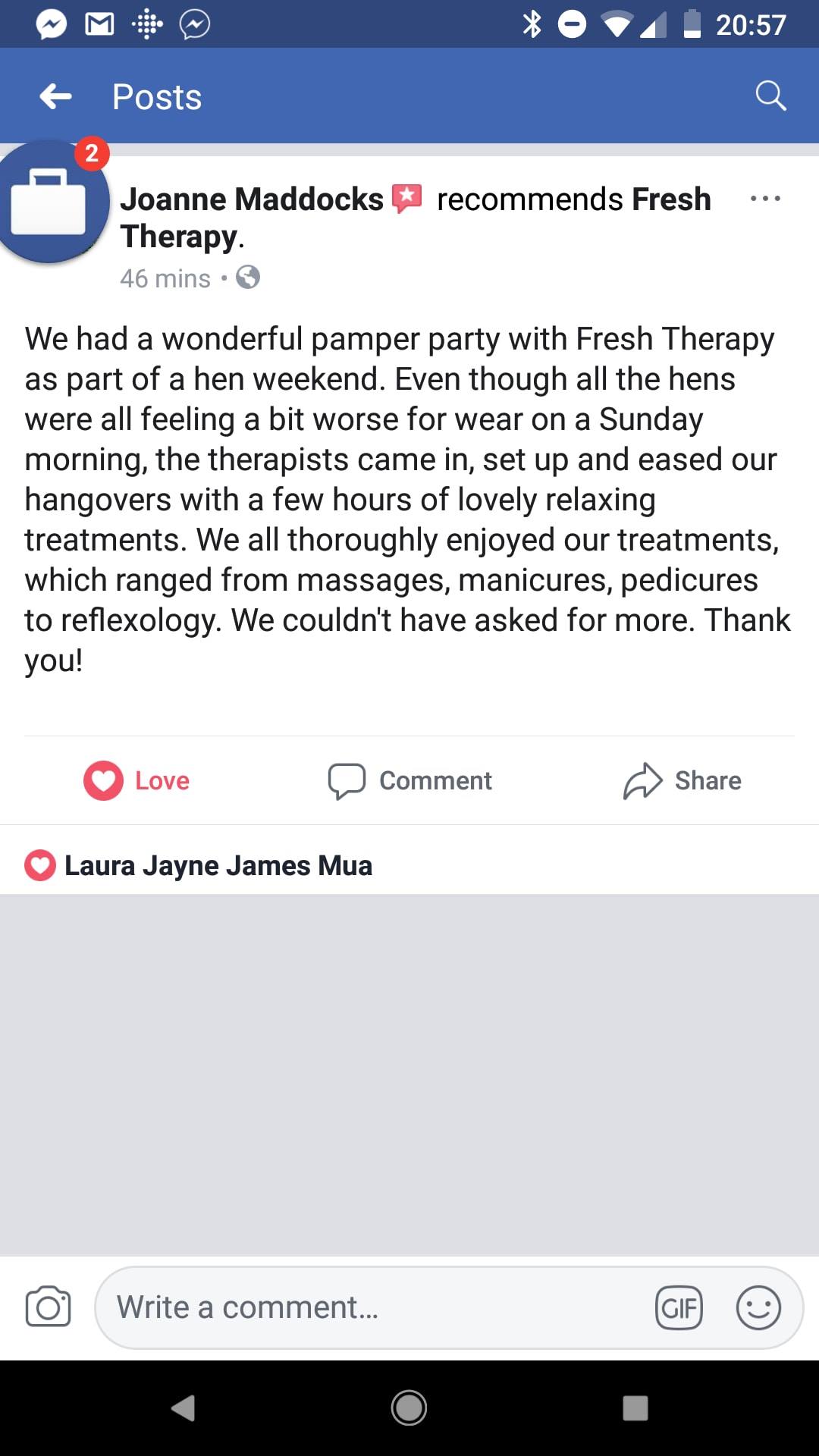Tap the Comment button under the post
Viewport: 819px width, 1456px height.
click(409, 780)
